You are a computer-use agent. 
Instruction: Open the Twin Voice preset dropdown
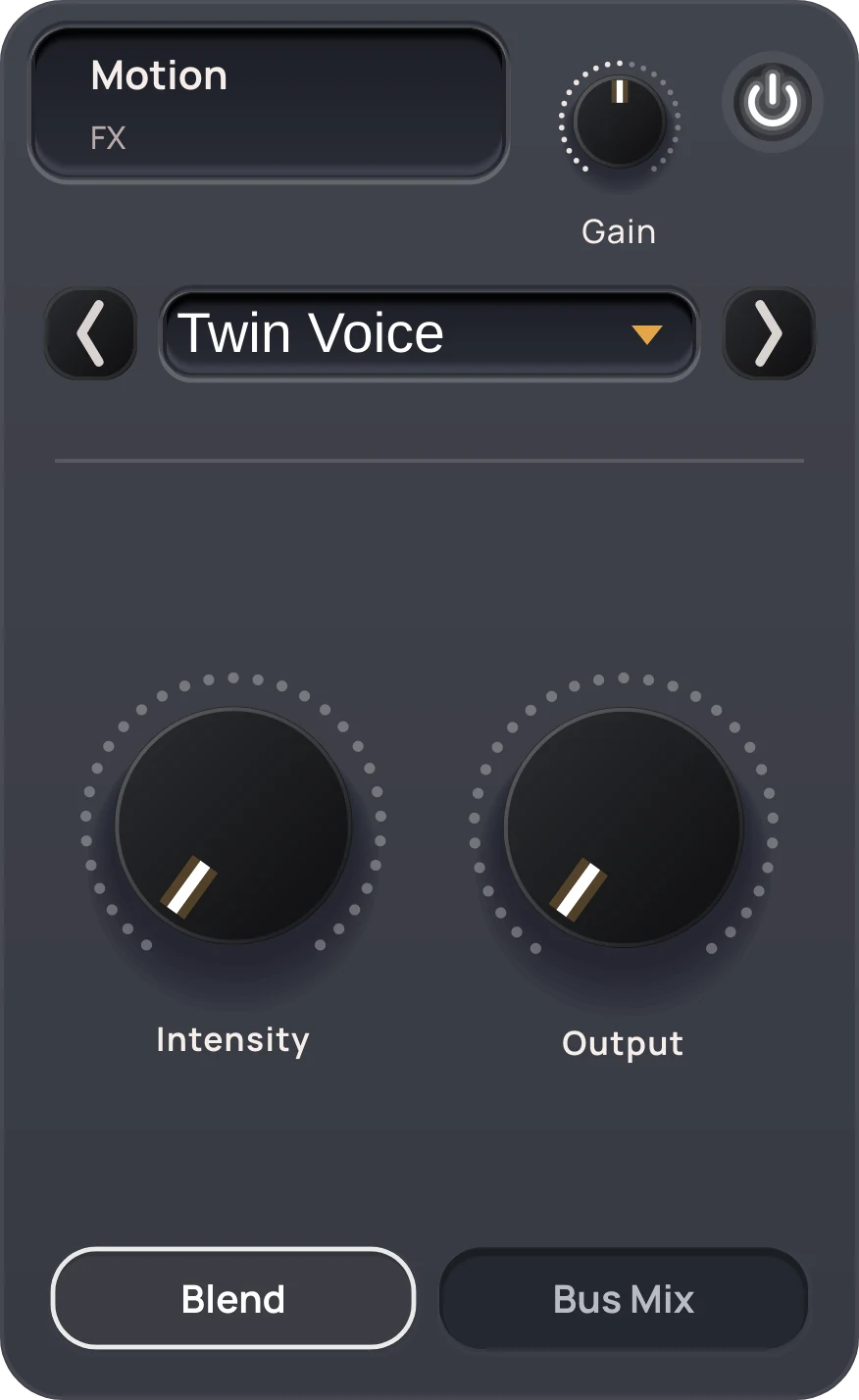click(429, 333)
